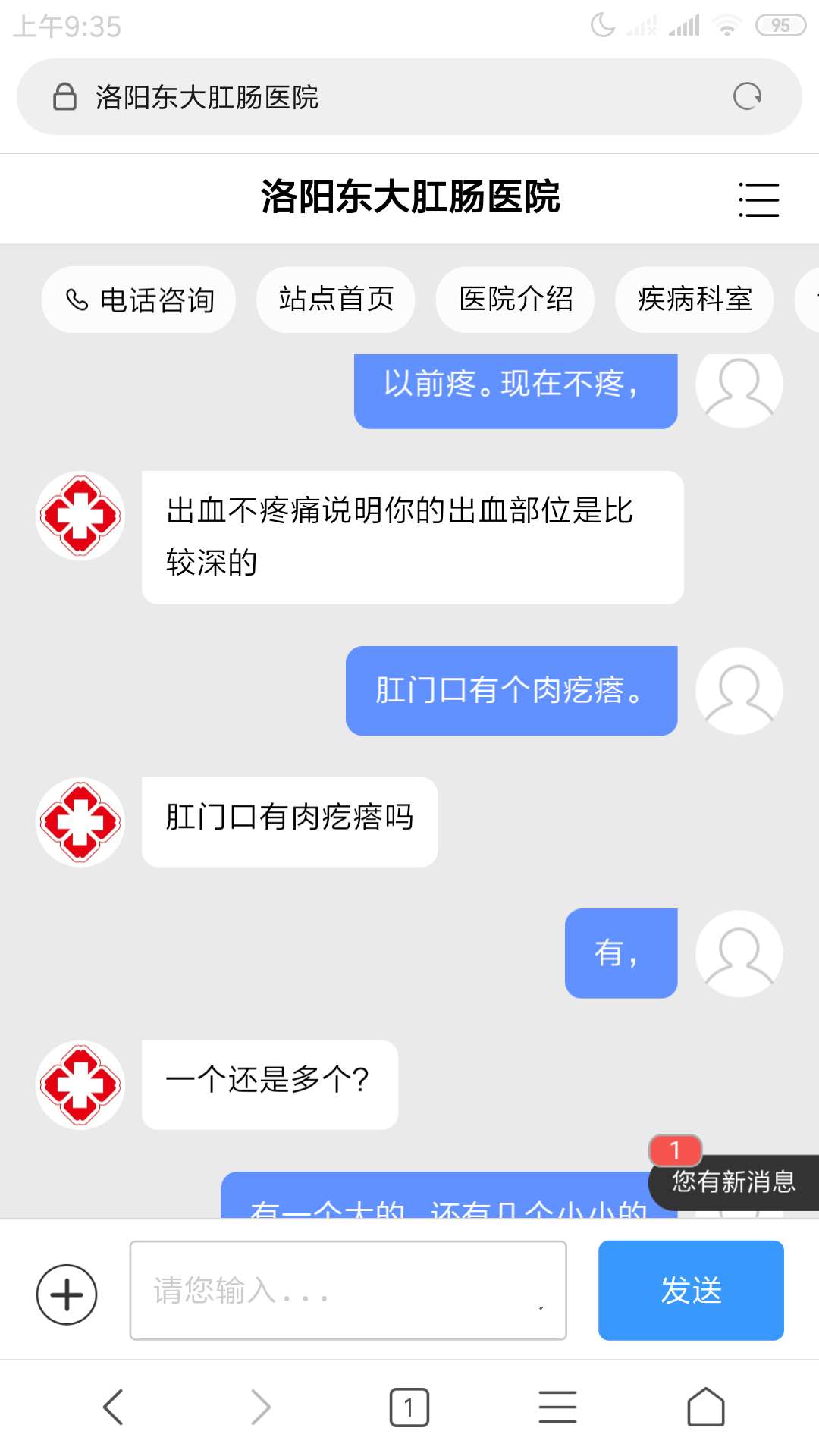The image size is (819, 1456).
Task: Open the browser bottom menu icon
Action: coord(557,1407)
